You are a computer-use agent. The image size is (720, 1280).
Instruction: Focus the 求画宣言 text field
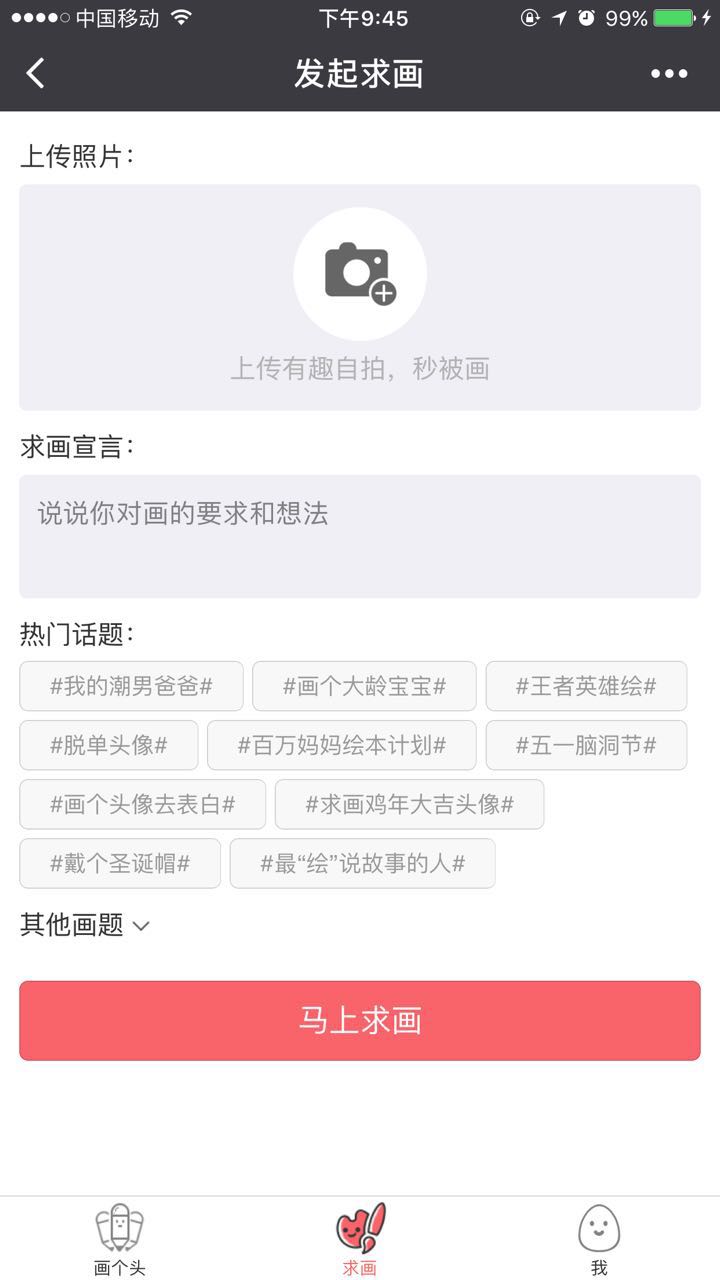coord(360,536)
